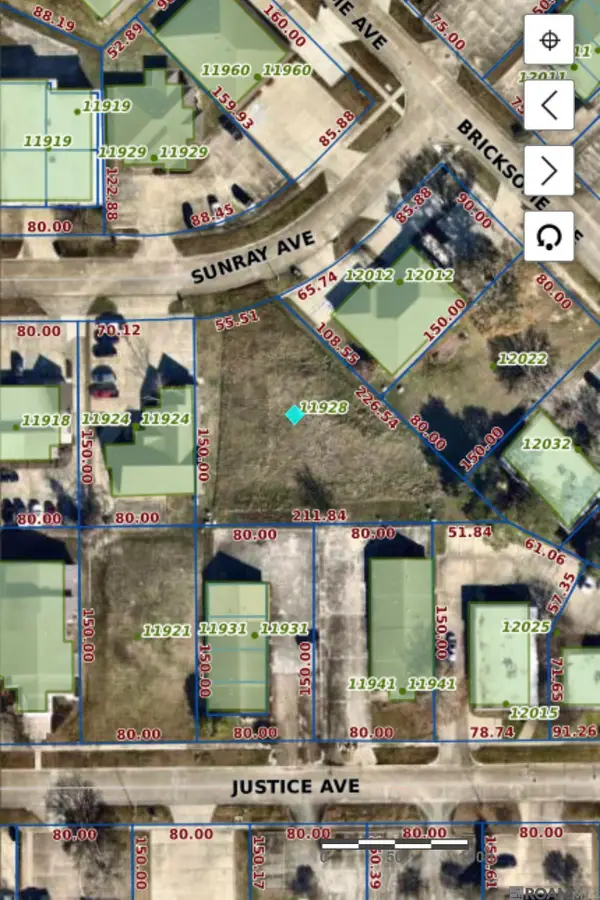Center map on current location
600x900 pixels.
[x=549, y=40]
